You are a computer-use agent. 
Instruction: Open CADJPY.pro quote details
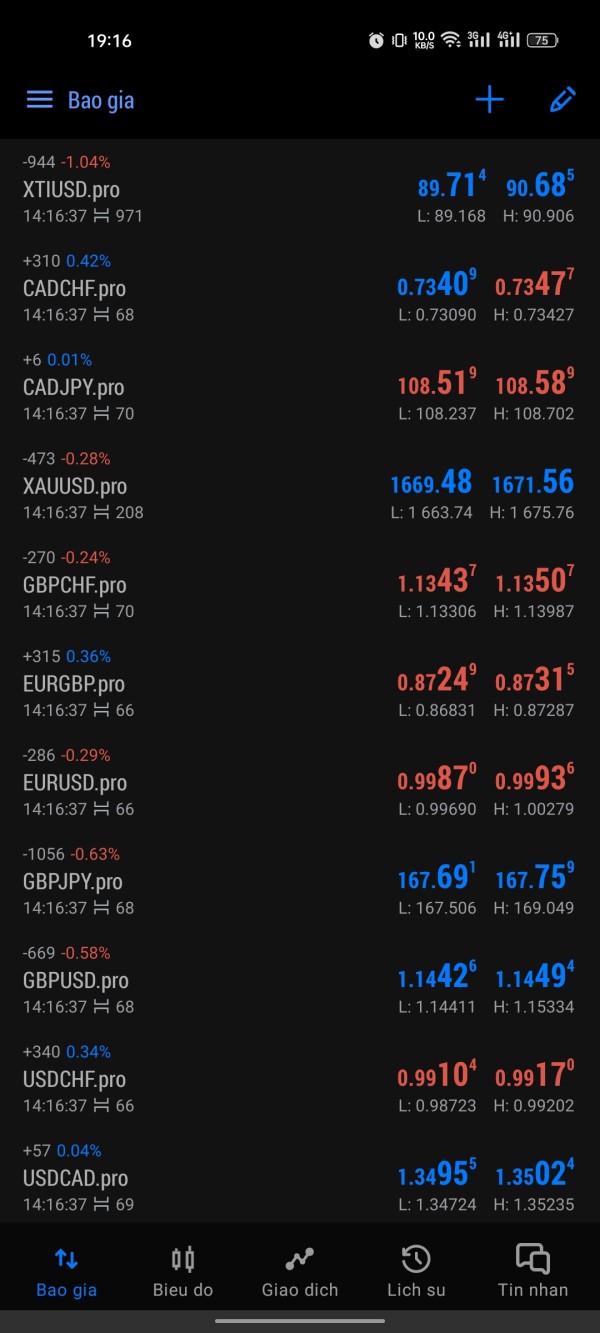click(x=300, y=387)
